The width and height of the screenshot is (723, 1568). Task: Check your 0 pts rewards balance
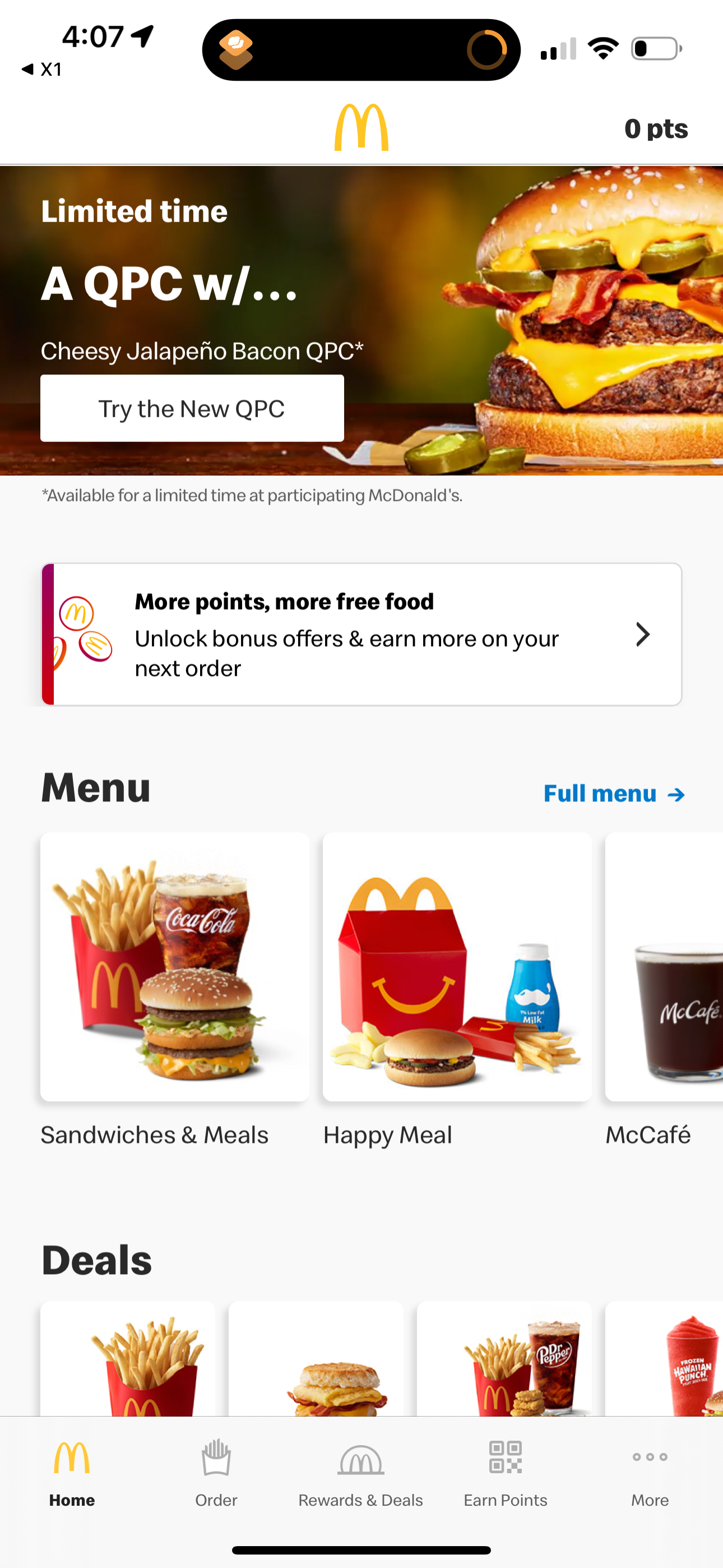(x=656, y=128)
